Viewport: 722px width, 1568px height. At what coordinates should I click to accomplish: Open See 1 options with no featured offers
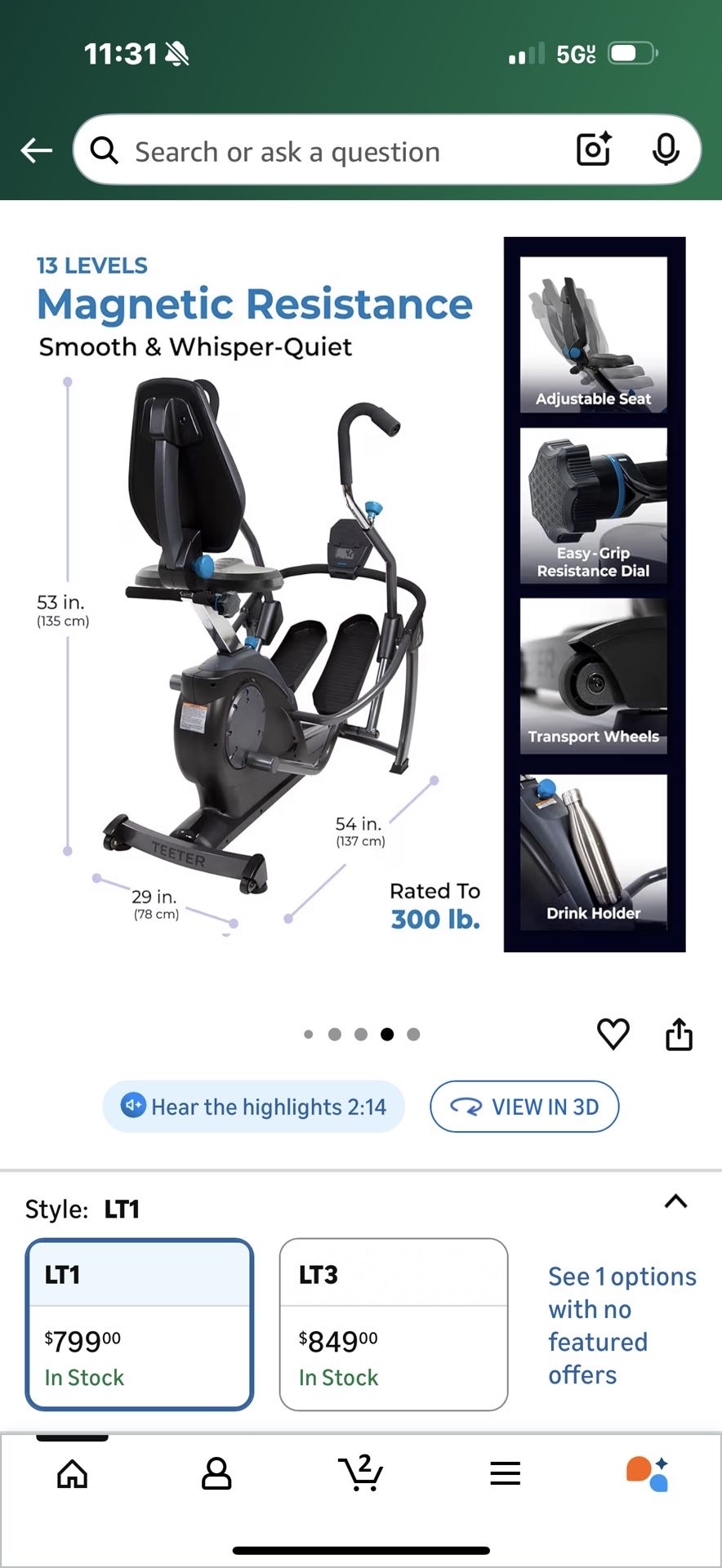click(x=621, y=1325)
